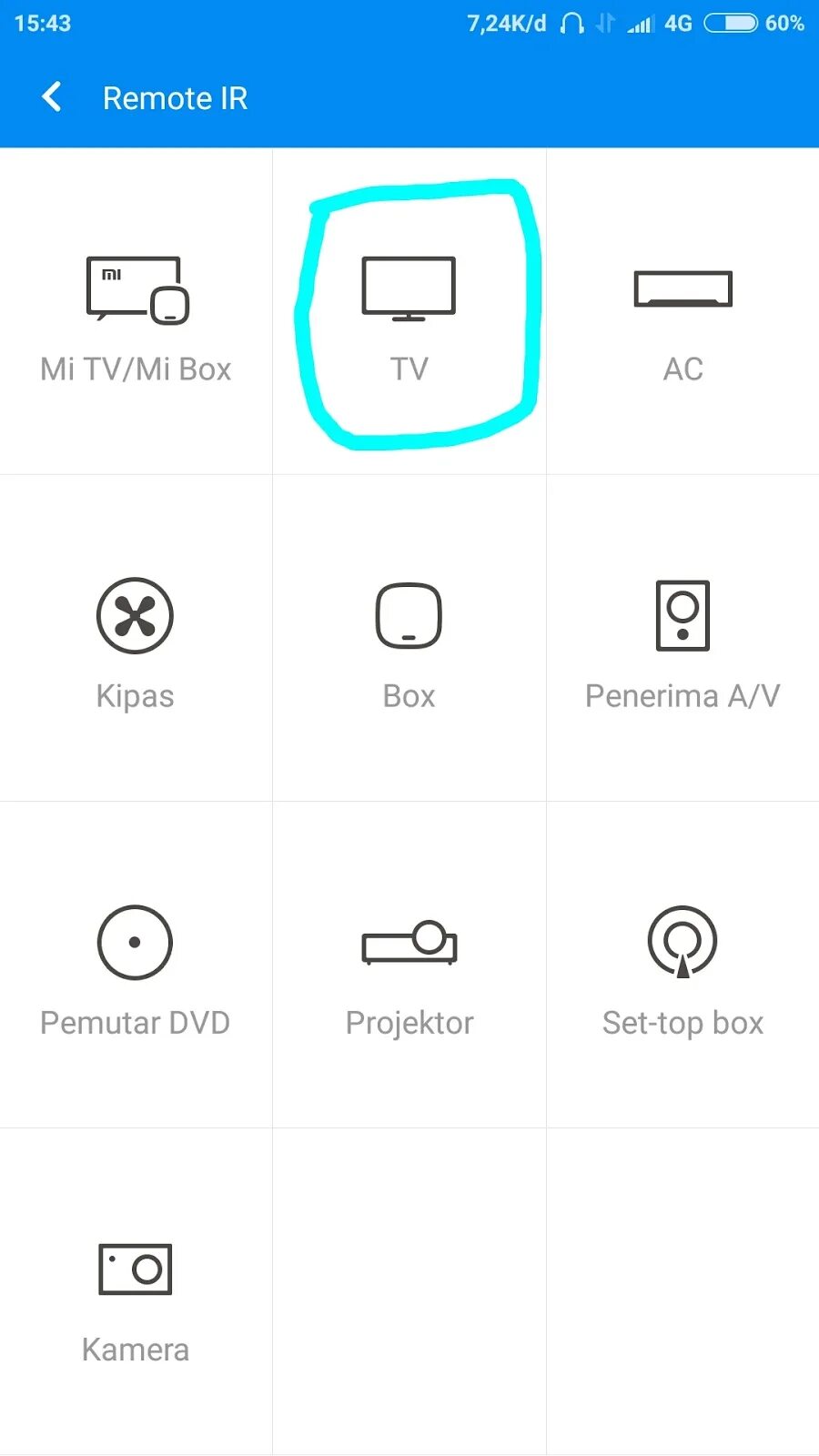The image size is (819, 1456).
Task: Choose Penerima A/V remote
Action: click(x=683, y=638)
